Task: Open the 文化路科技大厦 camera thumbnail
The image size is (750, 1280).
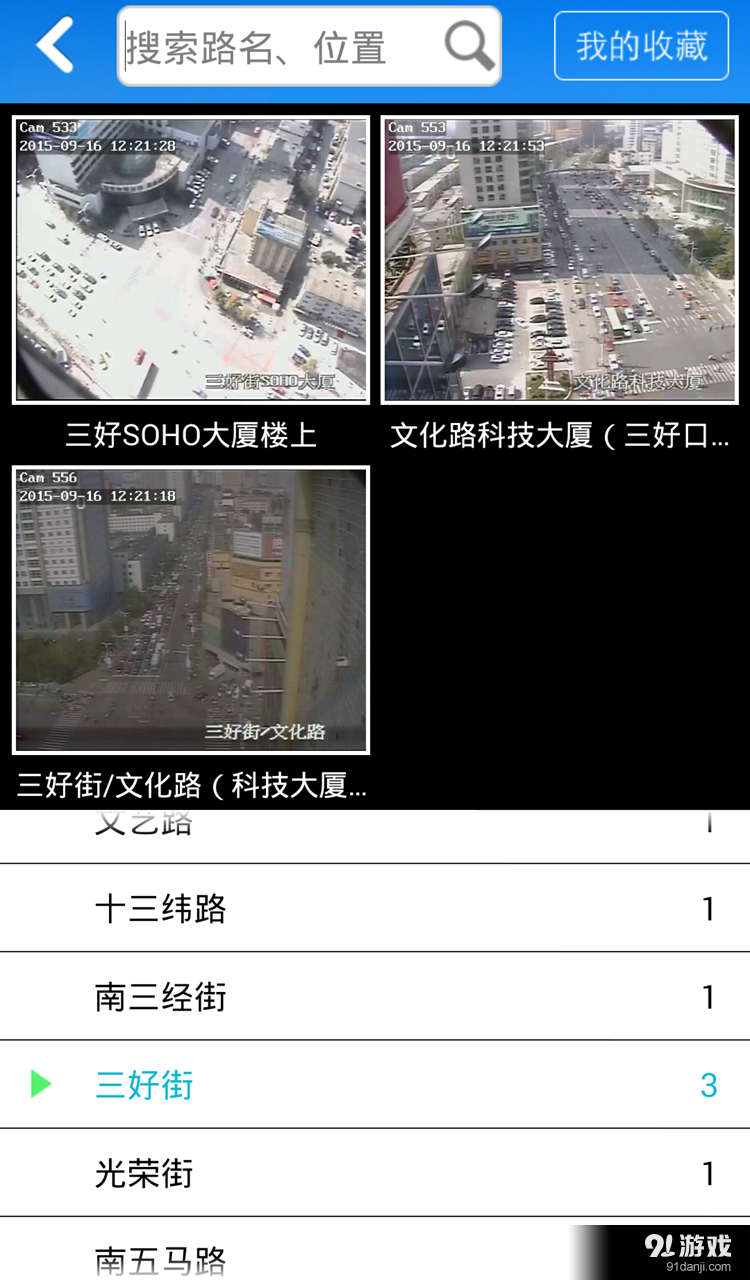Action: point(560,260)
